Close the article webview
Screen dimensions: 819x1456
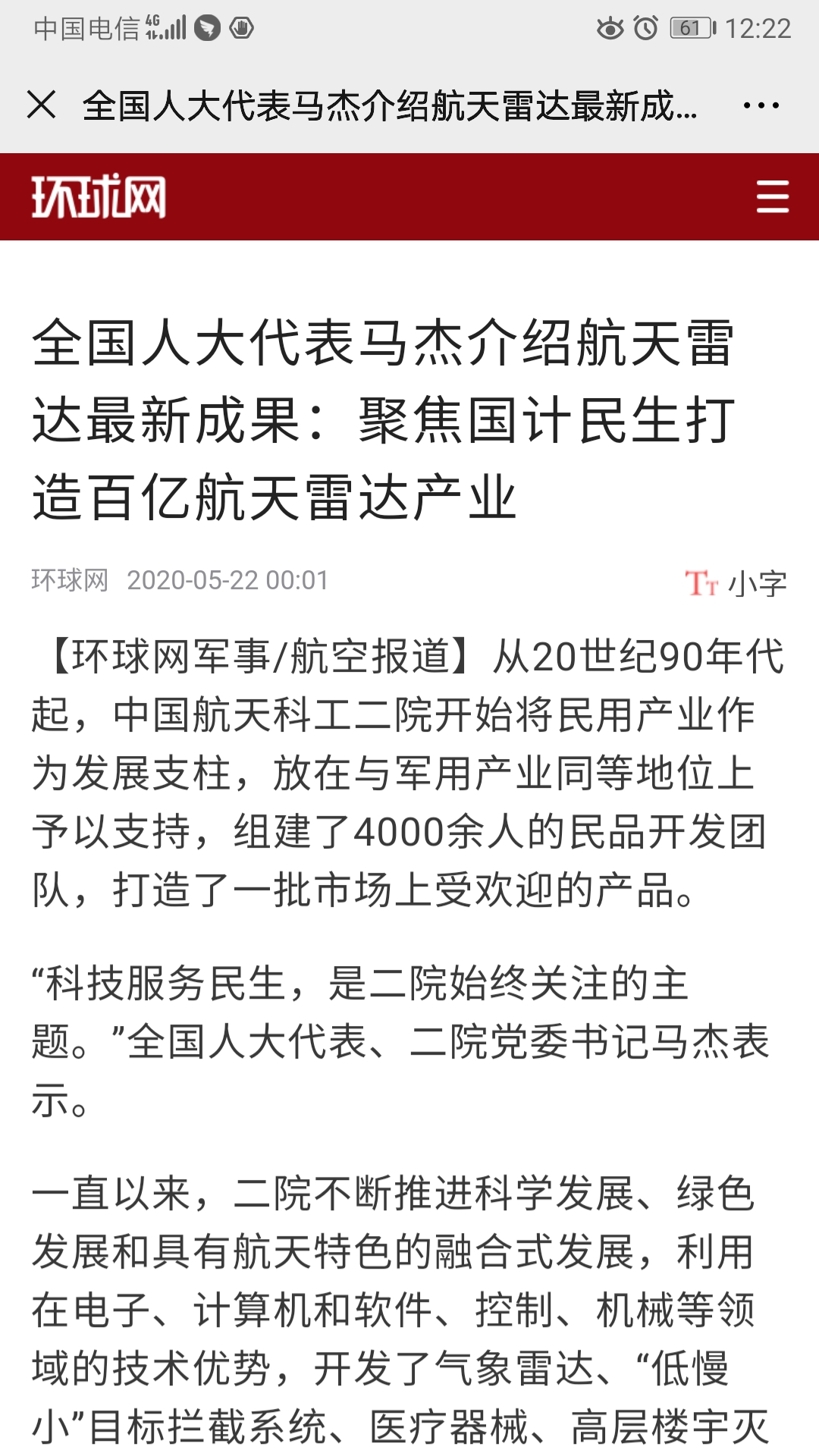click(42, 105)
